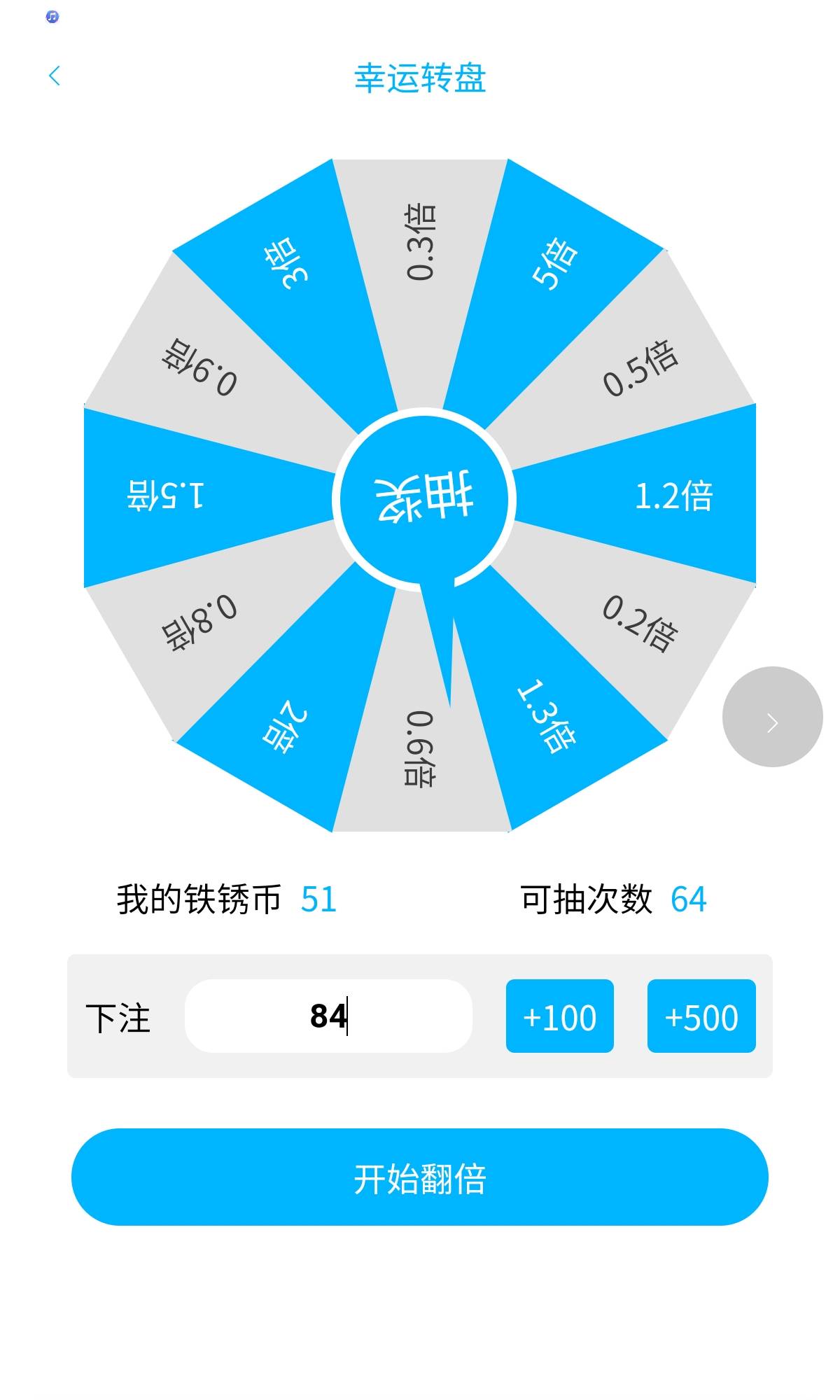Tap the 抽奖 button in wheel center

[x=424, y=498]
